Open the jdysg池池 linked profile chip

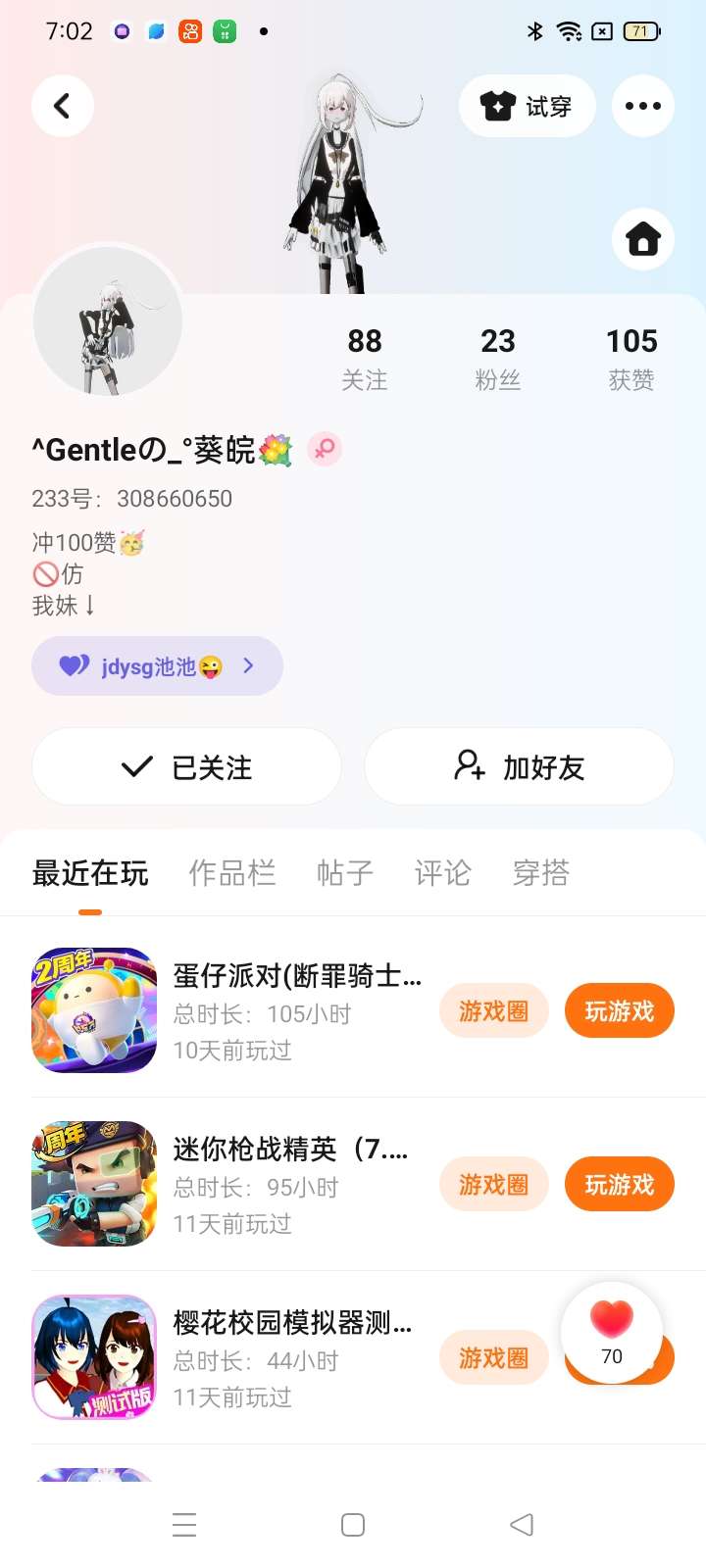click(x=157, y=666)
